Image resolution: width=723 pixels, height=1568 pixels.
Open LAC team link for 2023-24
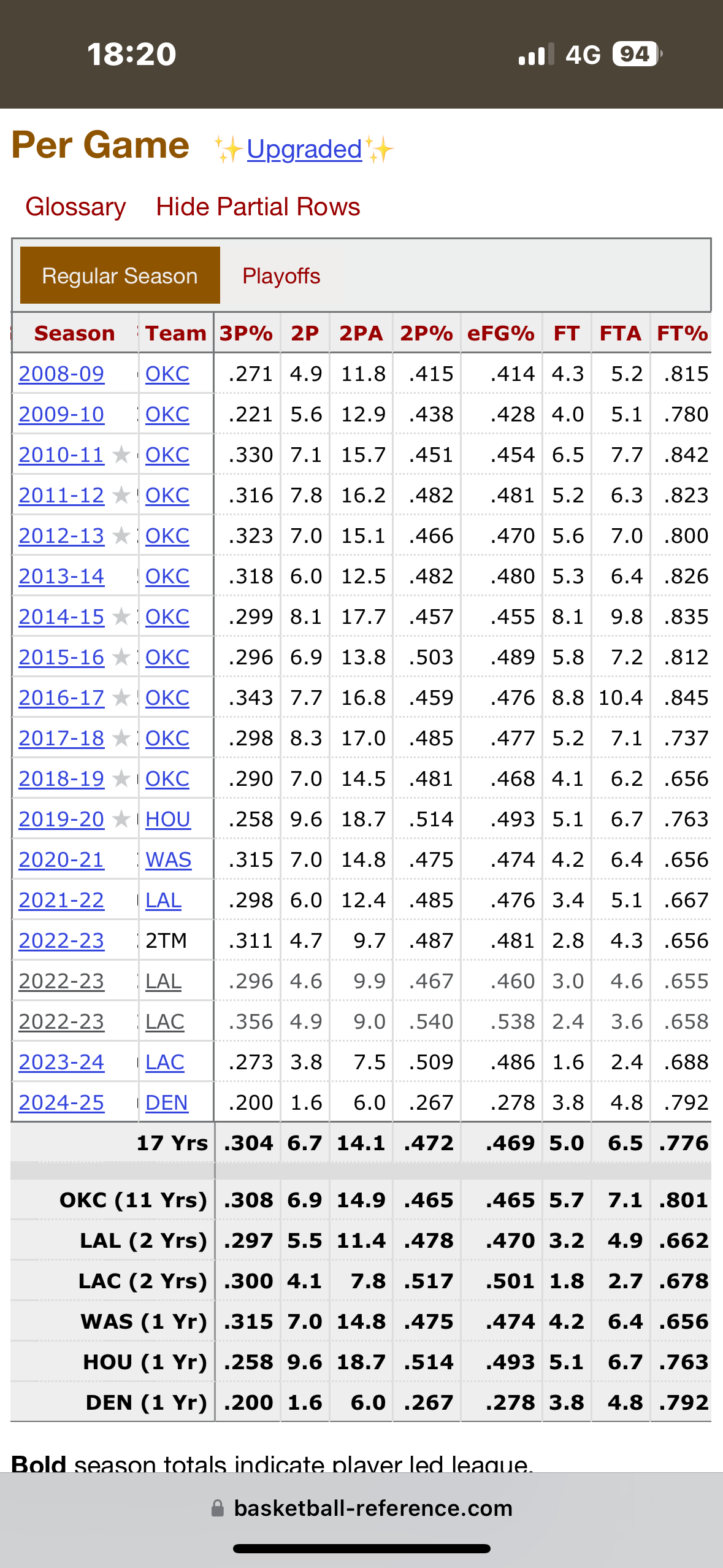coord(165,1062)
